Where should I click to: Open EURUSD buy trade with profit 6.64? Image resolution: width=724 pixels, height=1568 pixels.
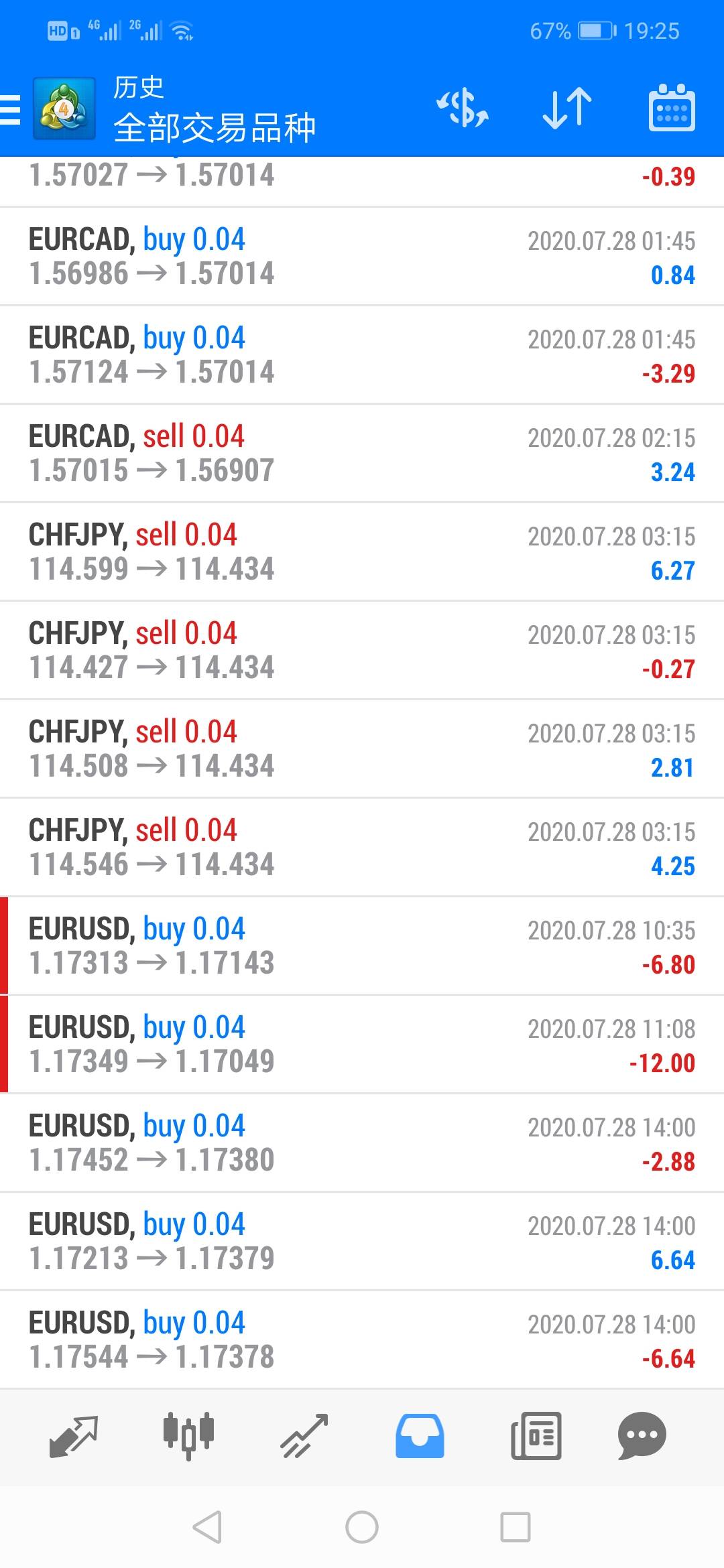coord(362,1242)
